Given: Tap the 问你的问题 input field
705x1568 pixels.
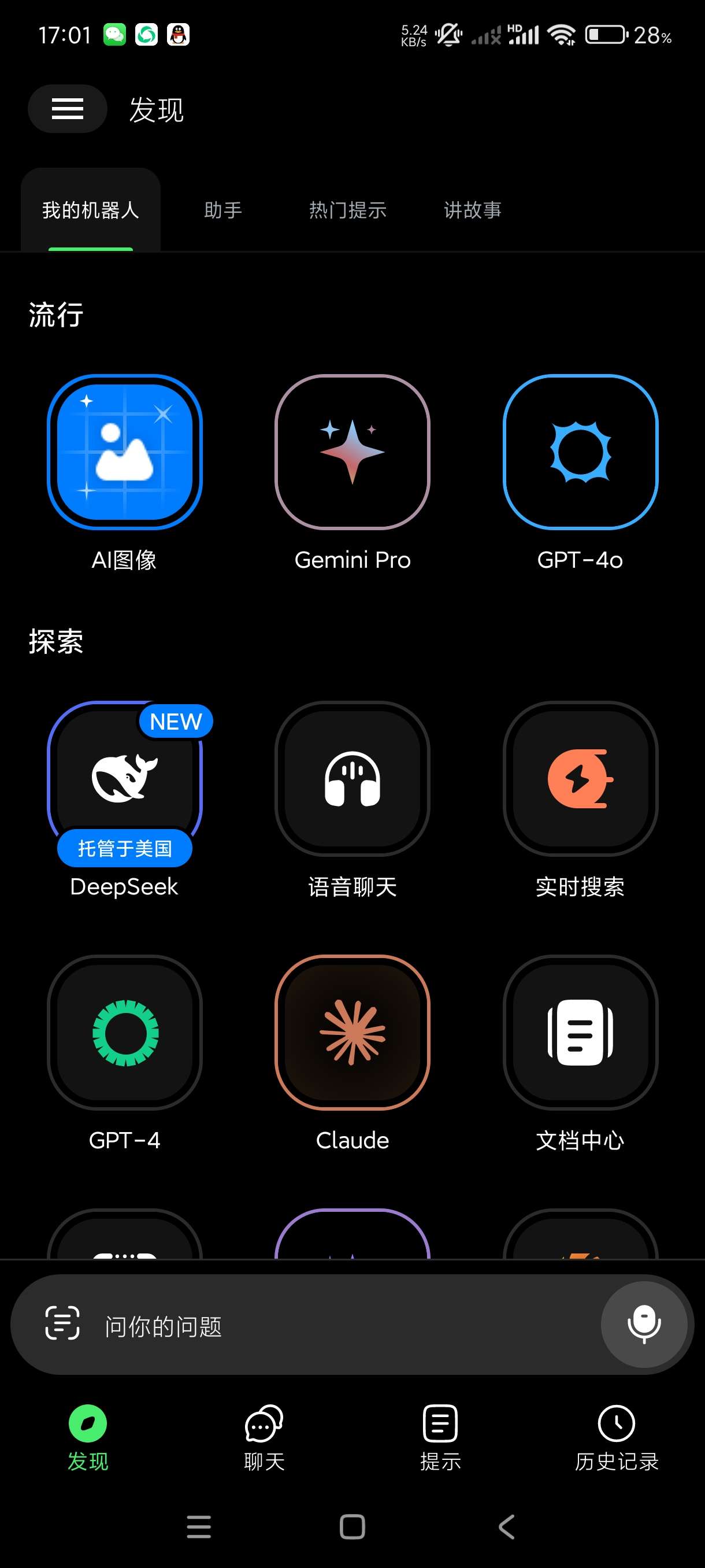Looking at the screenshot, I should click(340, 1327).
